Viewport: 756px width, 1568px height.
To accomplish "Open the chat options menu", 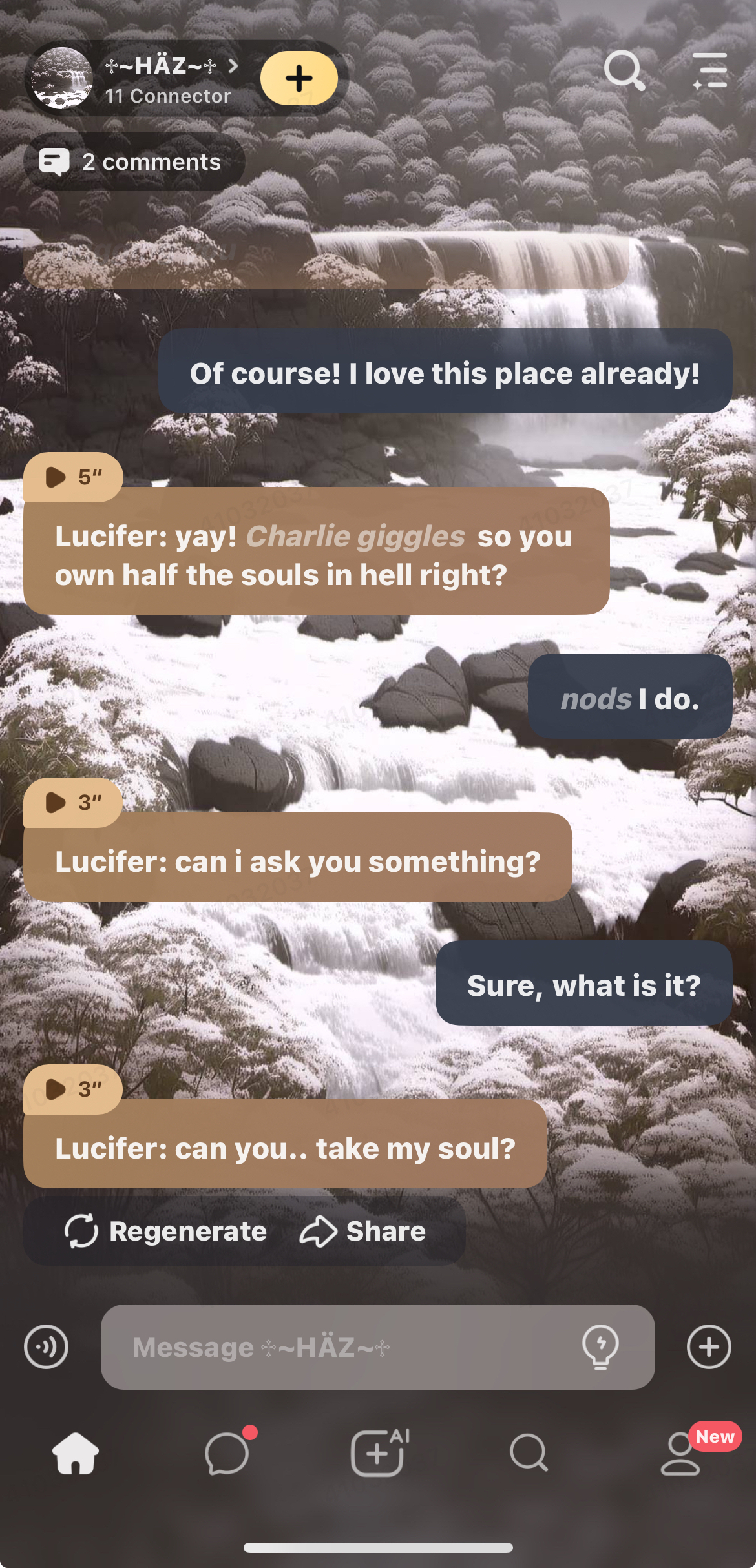I will pos(709,71).
